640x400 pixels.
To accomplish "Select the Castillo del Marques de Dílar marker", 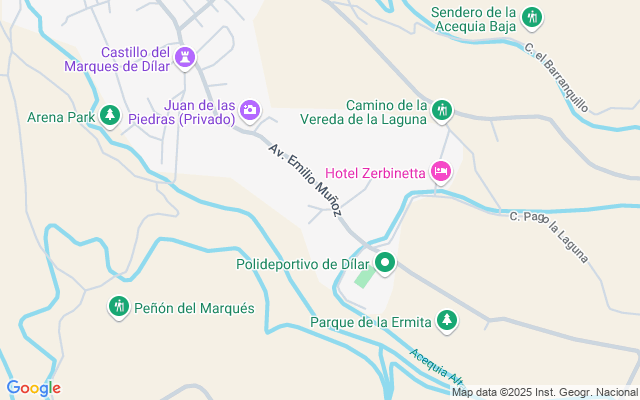I will pyautogui.click(x=185, y=59).
